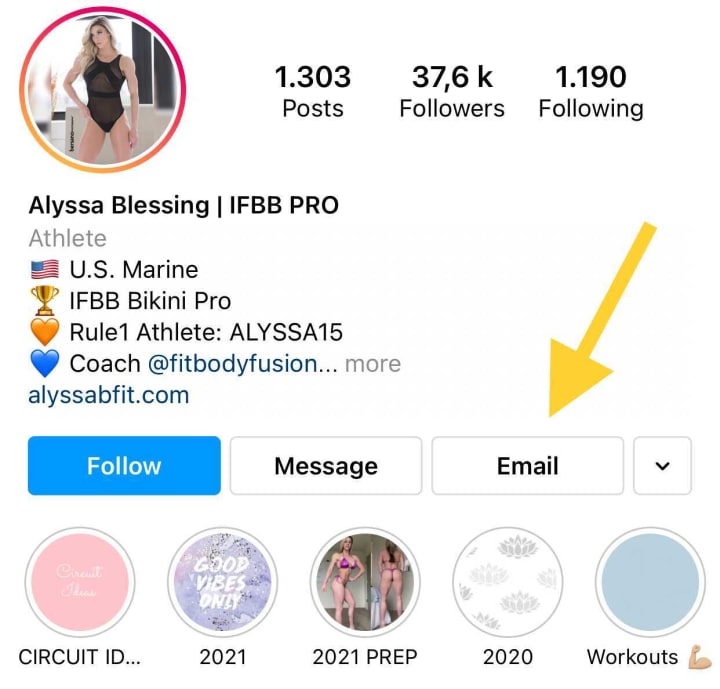This screenshot has height=689, width=720.
Task: Open the 2021 story highlight
Action: click(x=223, y=582)
